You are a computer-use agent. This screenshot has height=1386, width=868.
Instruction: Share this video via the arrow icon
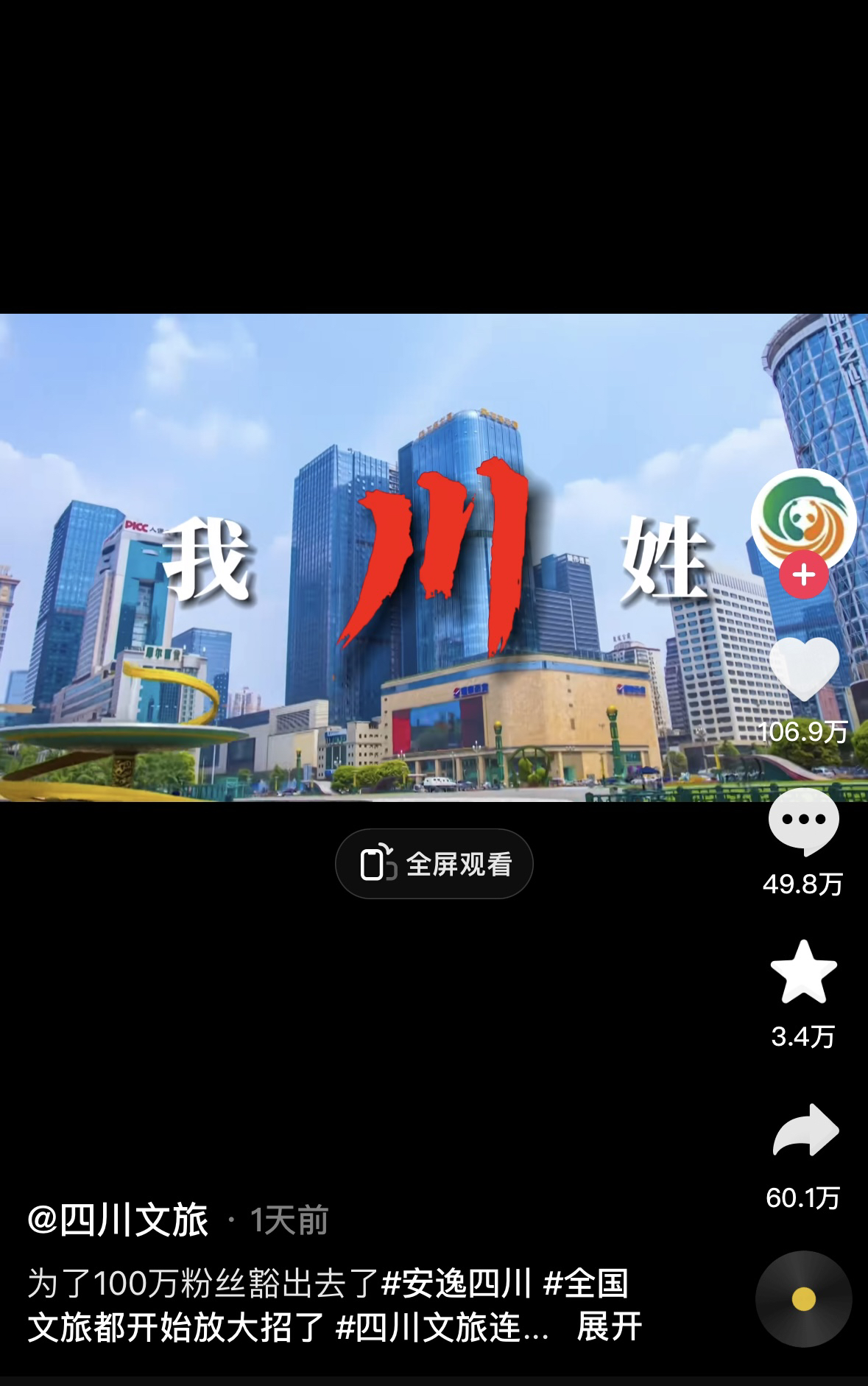tap(805, 1130)
